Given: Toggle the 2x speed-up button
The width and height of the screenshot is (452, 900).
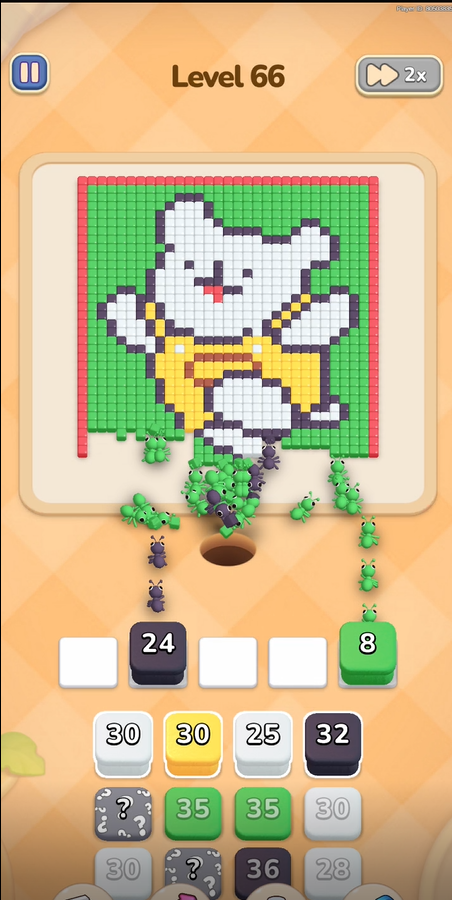Looking at the screenshot, I should point(399,75).
